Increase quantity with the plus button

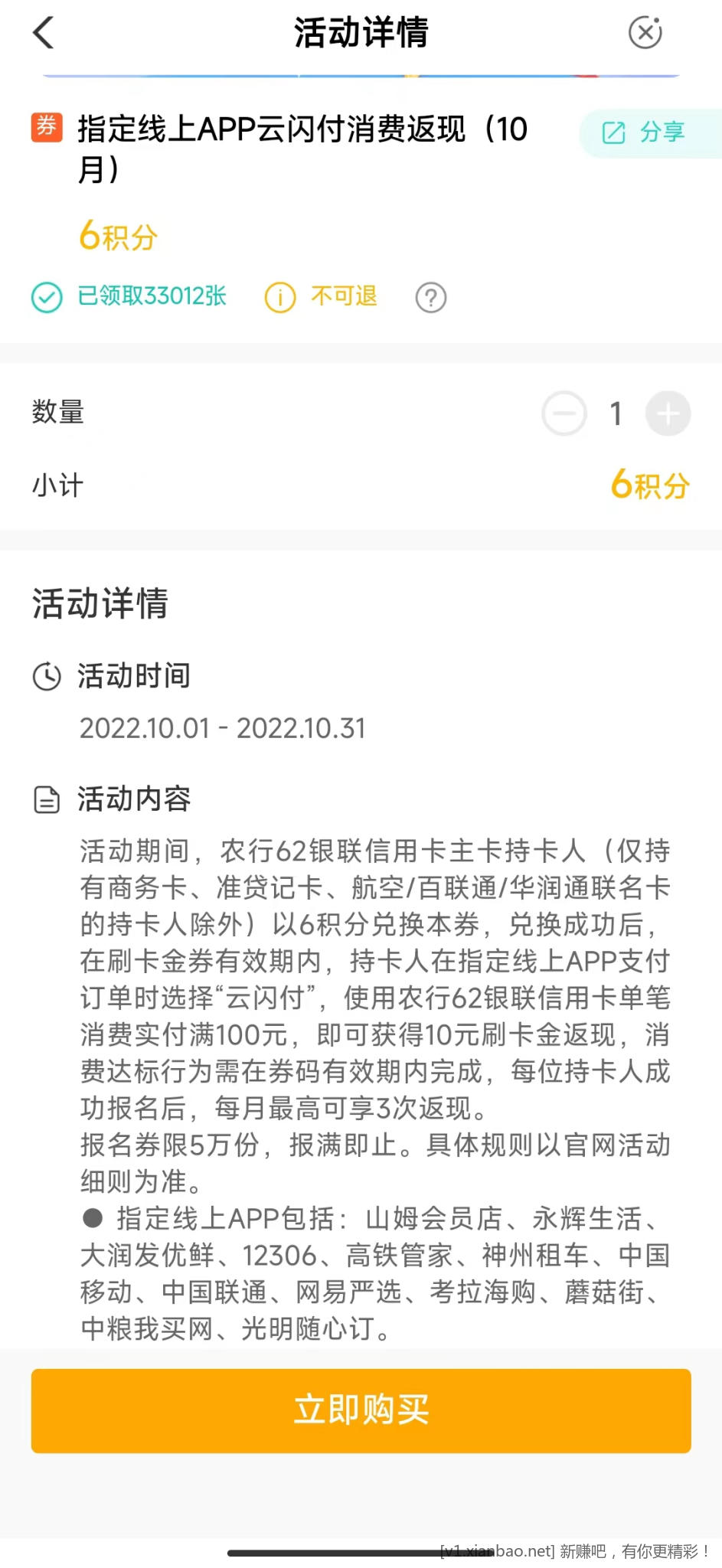tap(668, 413)
